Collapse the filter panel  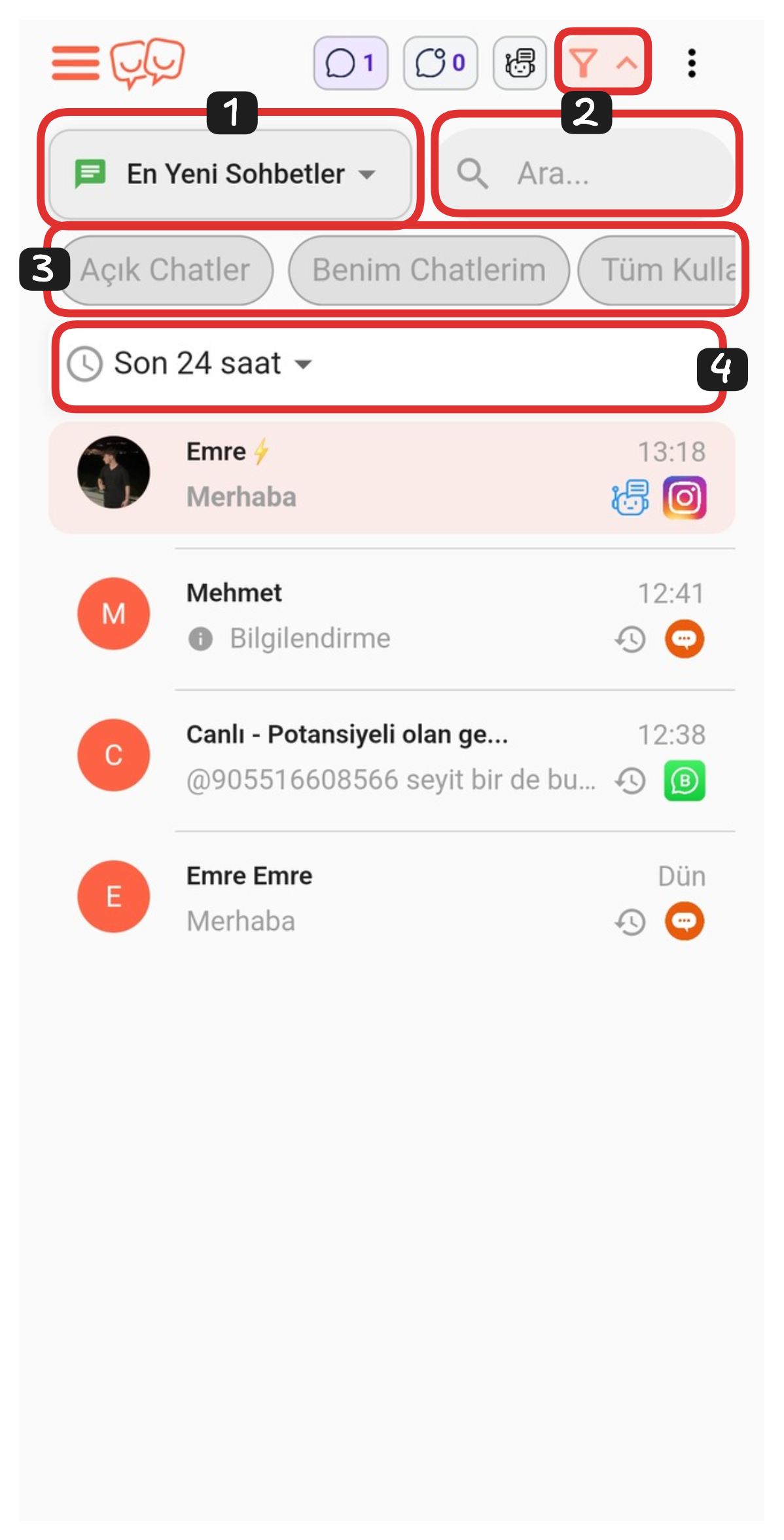coord(603,63)
